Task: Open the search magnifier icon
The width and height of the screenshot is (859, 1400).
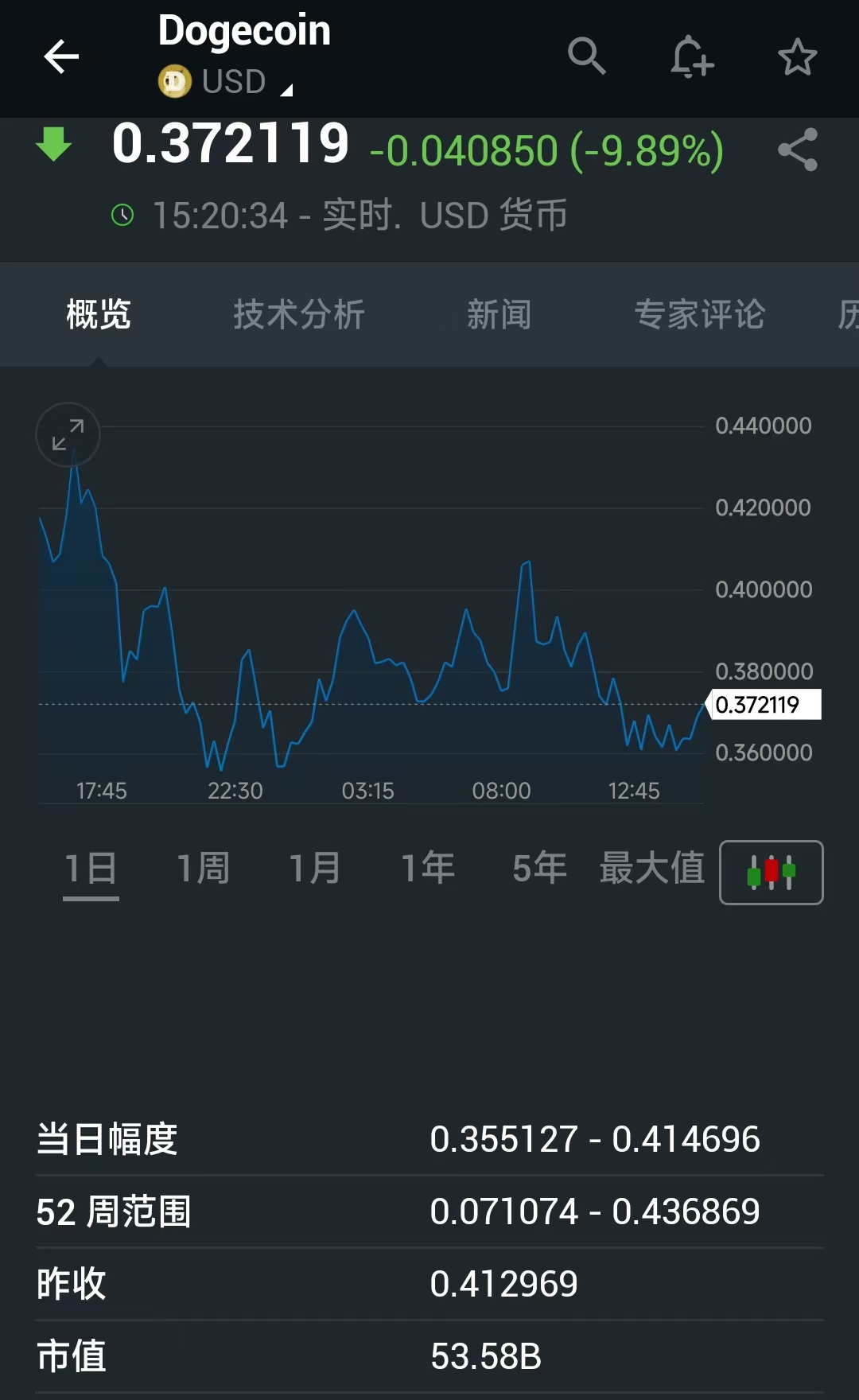Action: pos(587,56)
